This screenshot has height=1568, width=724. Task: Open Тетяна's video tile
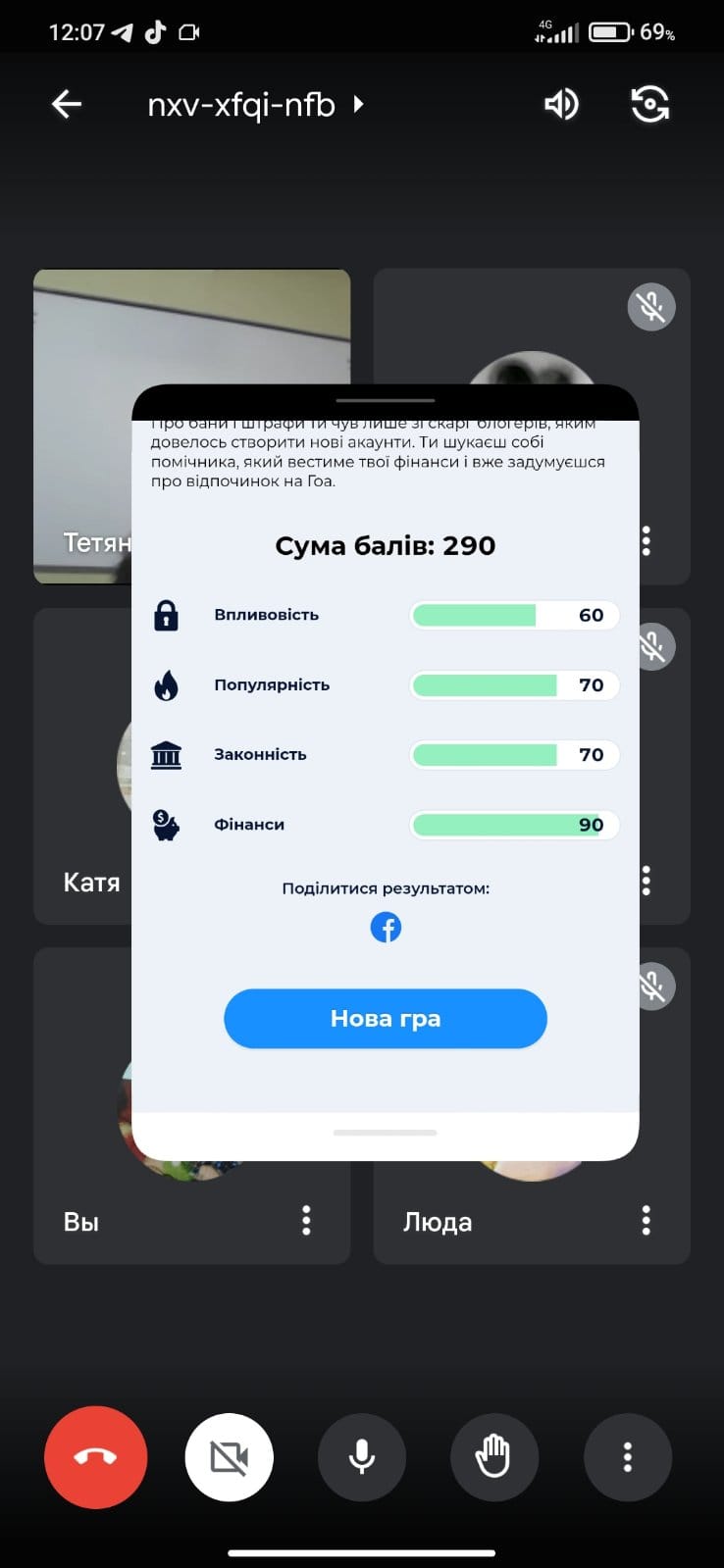tap(84, 427)
